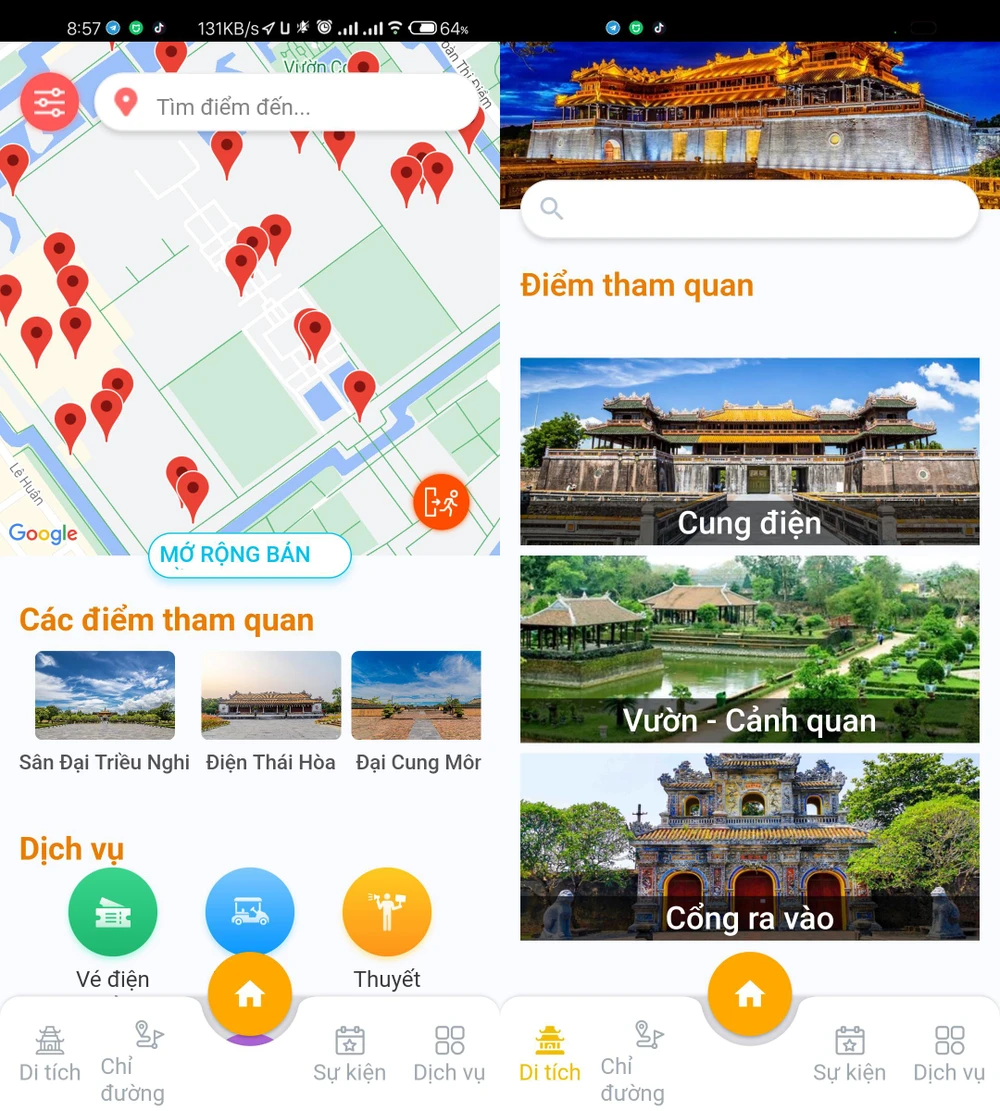Tap the orange exit route icon on the map
1000x1111 pixels.
point(441,501)
